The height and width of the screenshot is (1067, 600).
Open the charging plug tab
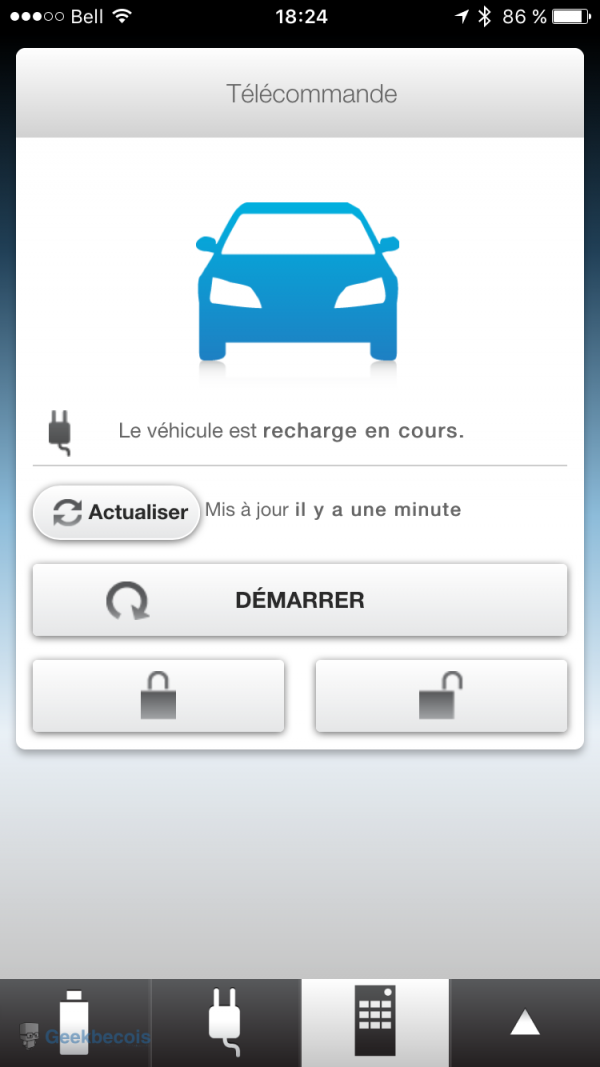(225, 1023)
